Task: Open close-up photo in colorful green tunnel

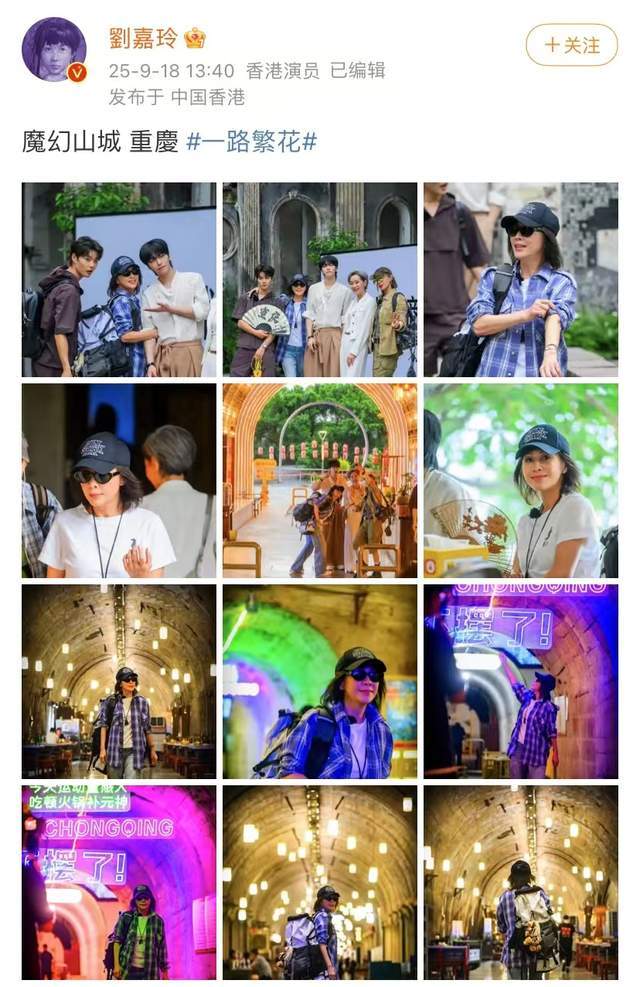Action: point(320,681)
